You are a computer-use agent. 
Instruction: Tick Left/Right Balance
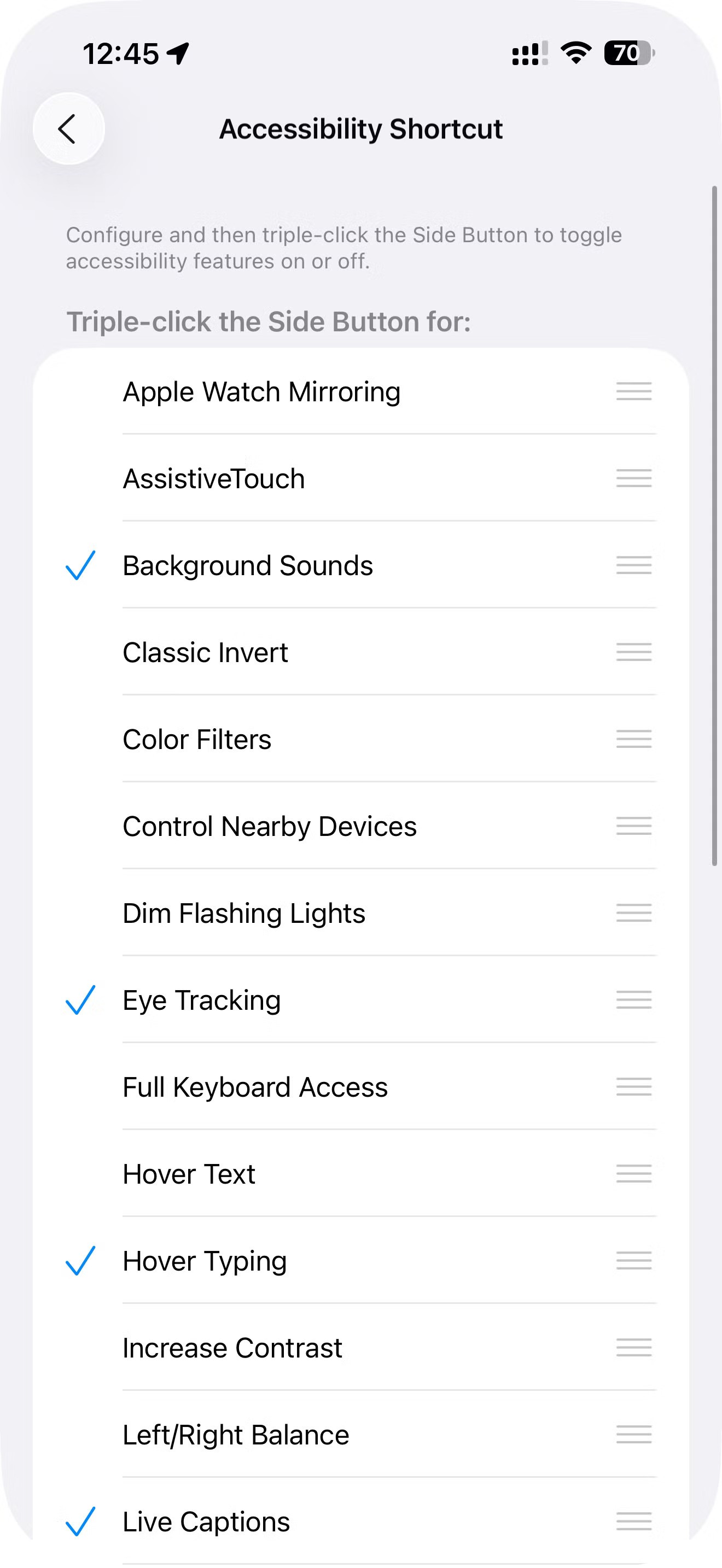click(x=236, y=1435)
